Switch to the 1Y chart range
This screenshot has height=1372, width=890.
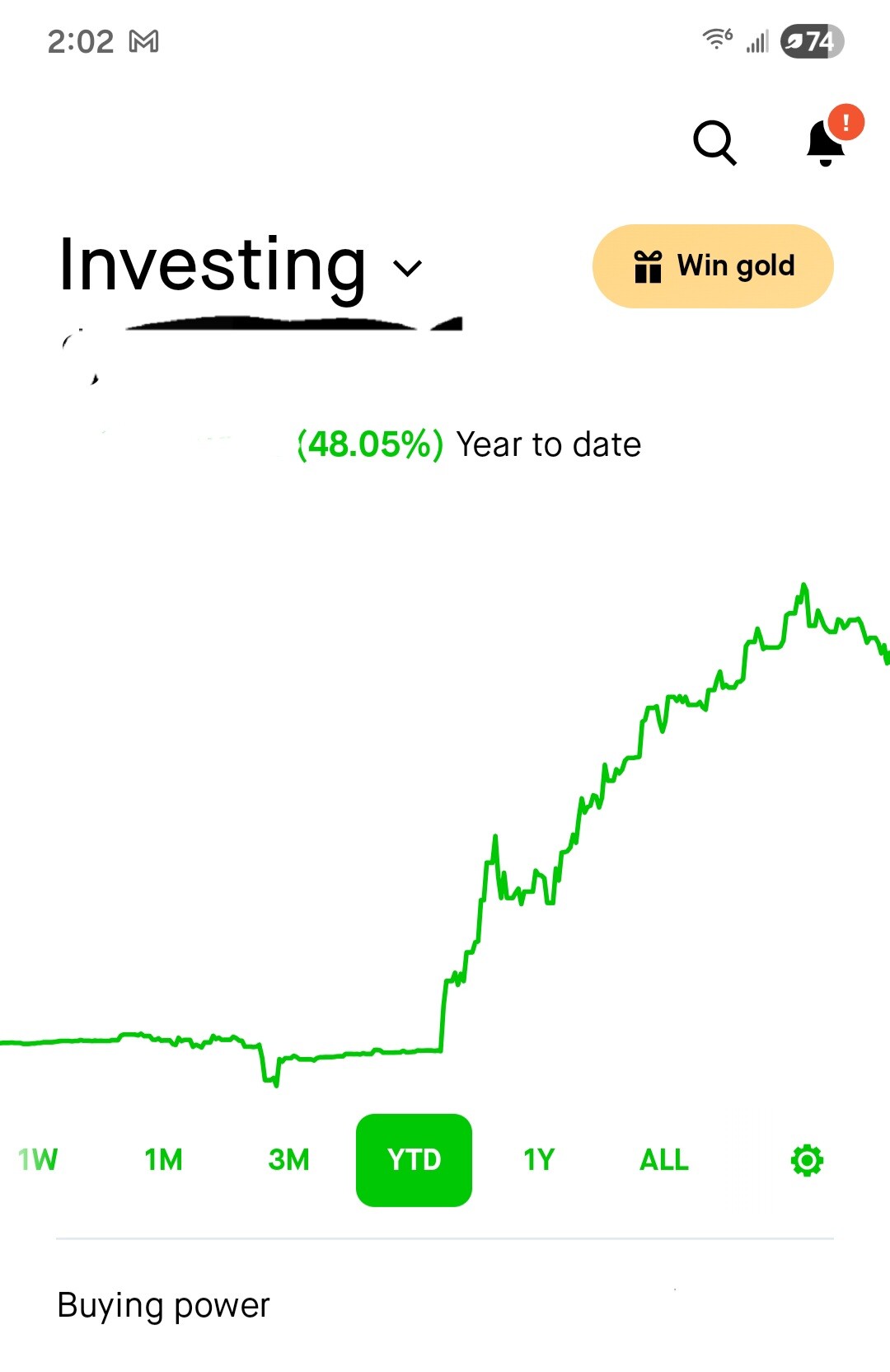pos(539,1160)
